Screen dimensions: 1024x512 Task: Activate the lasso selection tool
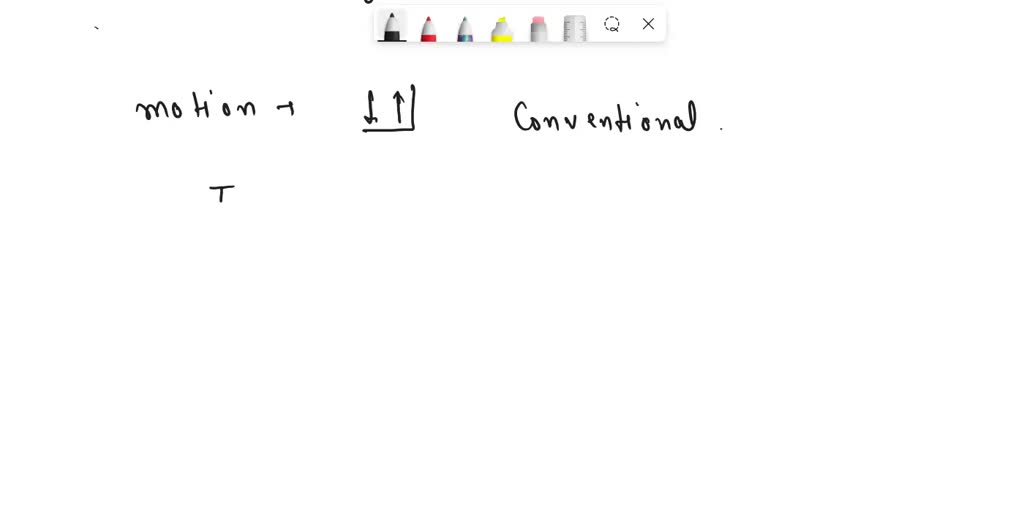(612, 24)
